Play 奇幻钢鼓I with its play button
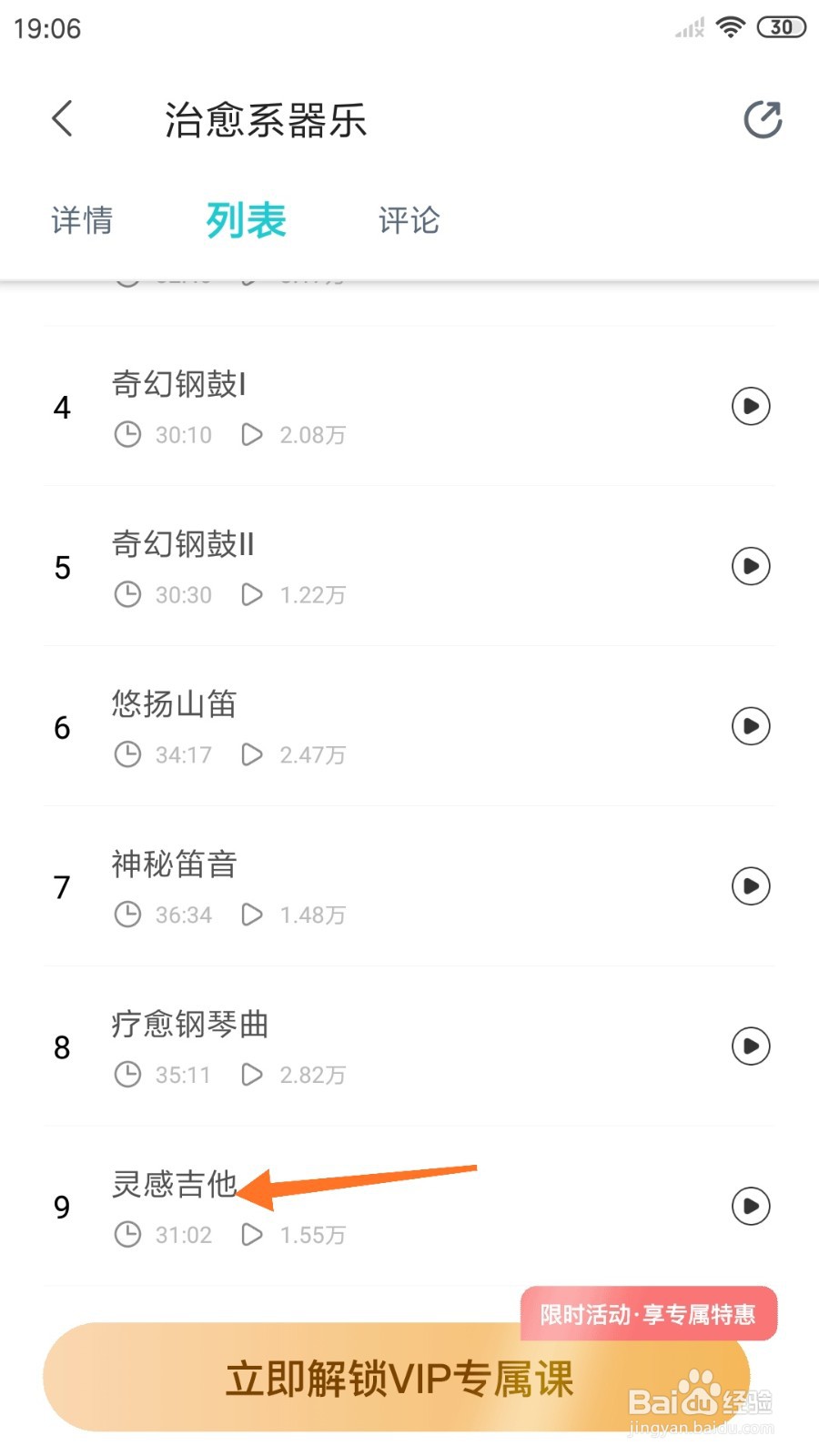Screen dimensions: 819x1456 pyautogui.click(x=751, y=406)
